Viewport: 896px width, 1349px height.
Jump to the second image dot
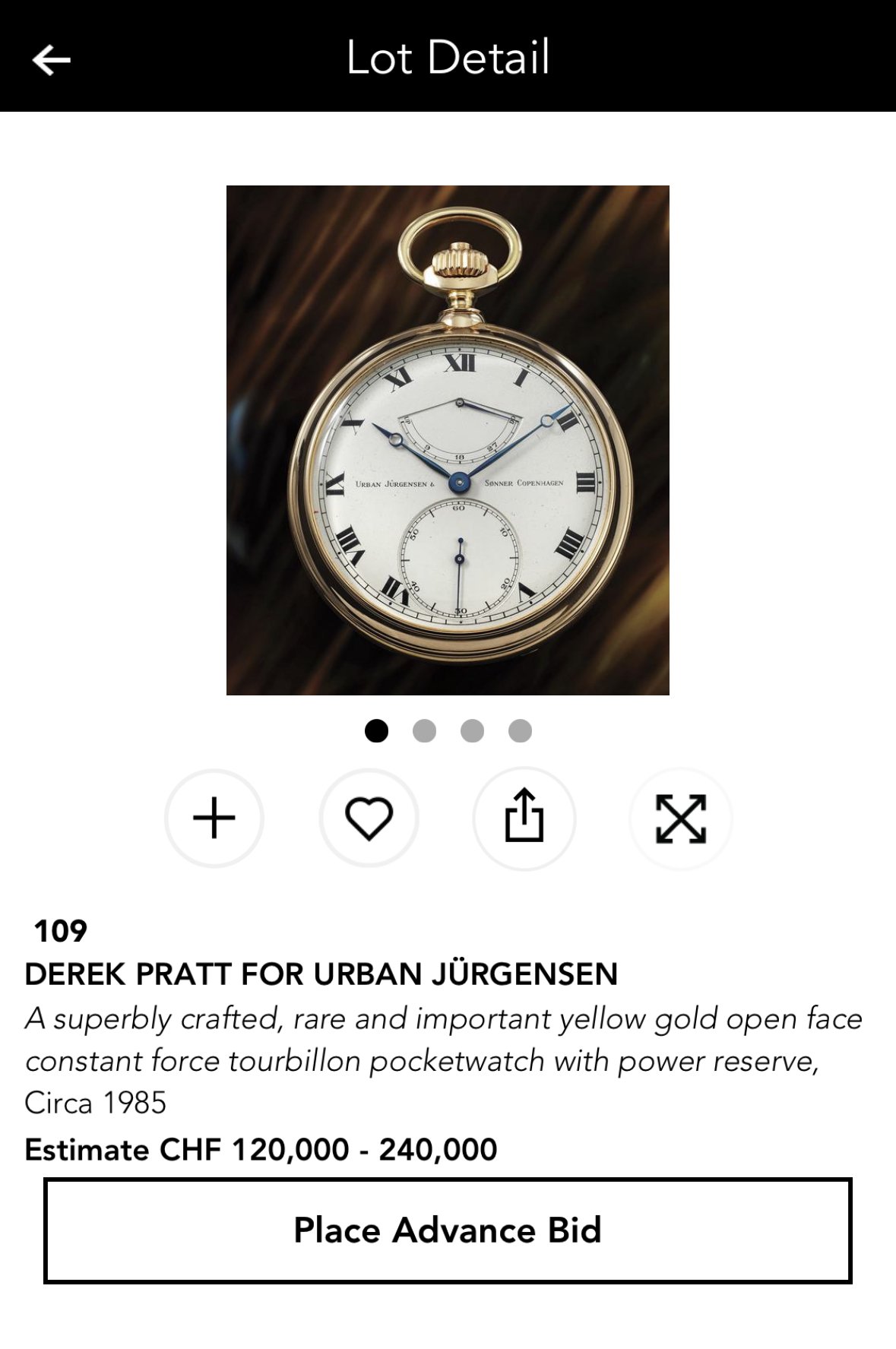(x=424, y=731)
